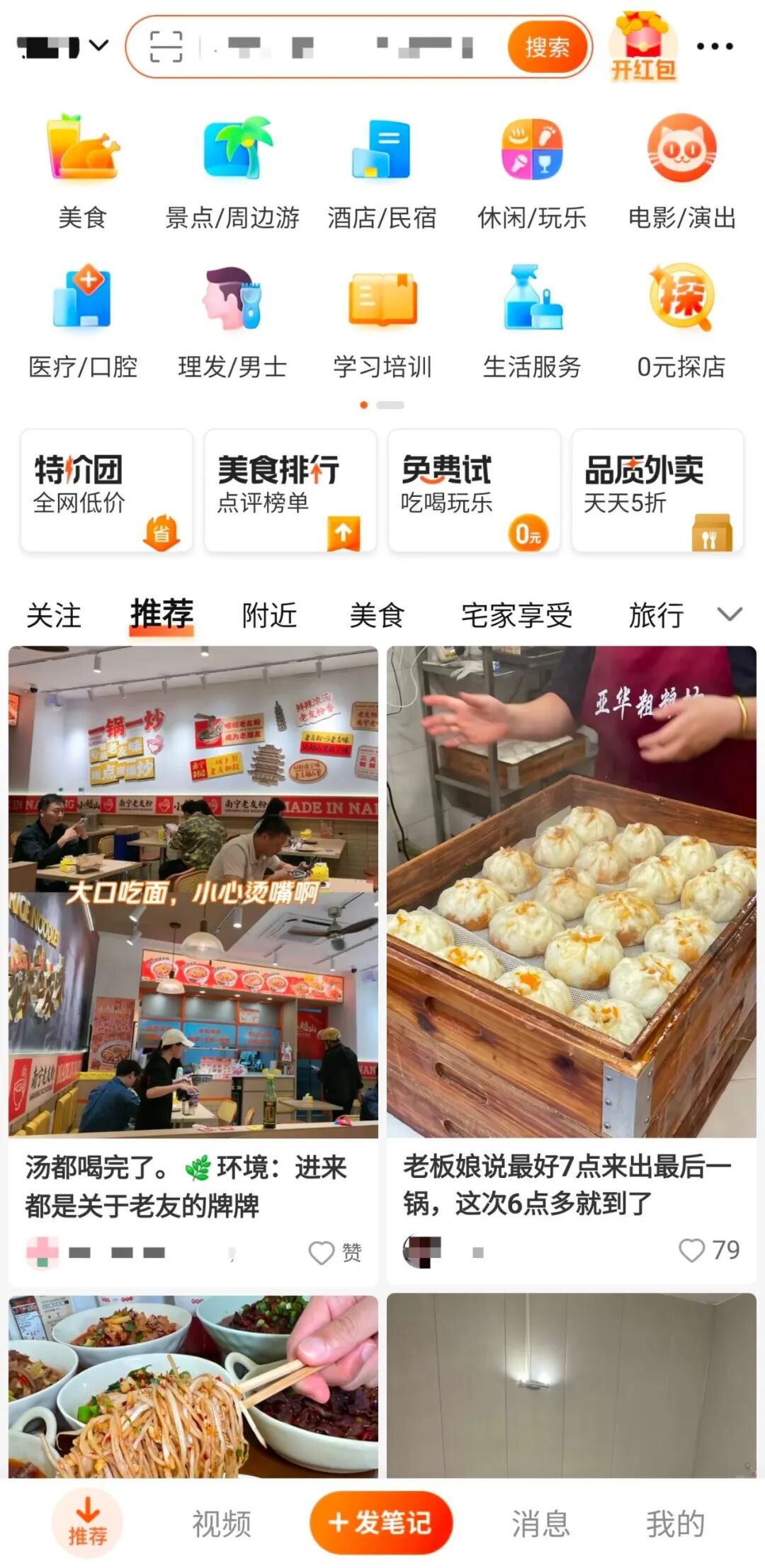The image size is (765, 1568).
Task: Open the three-dot overflow menu
Action: point(714,47)
